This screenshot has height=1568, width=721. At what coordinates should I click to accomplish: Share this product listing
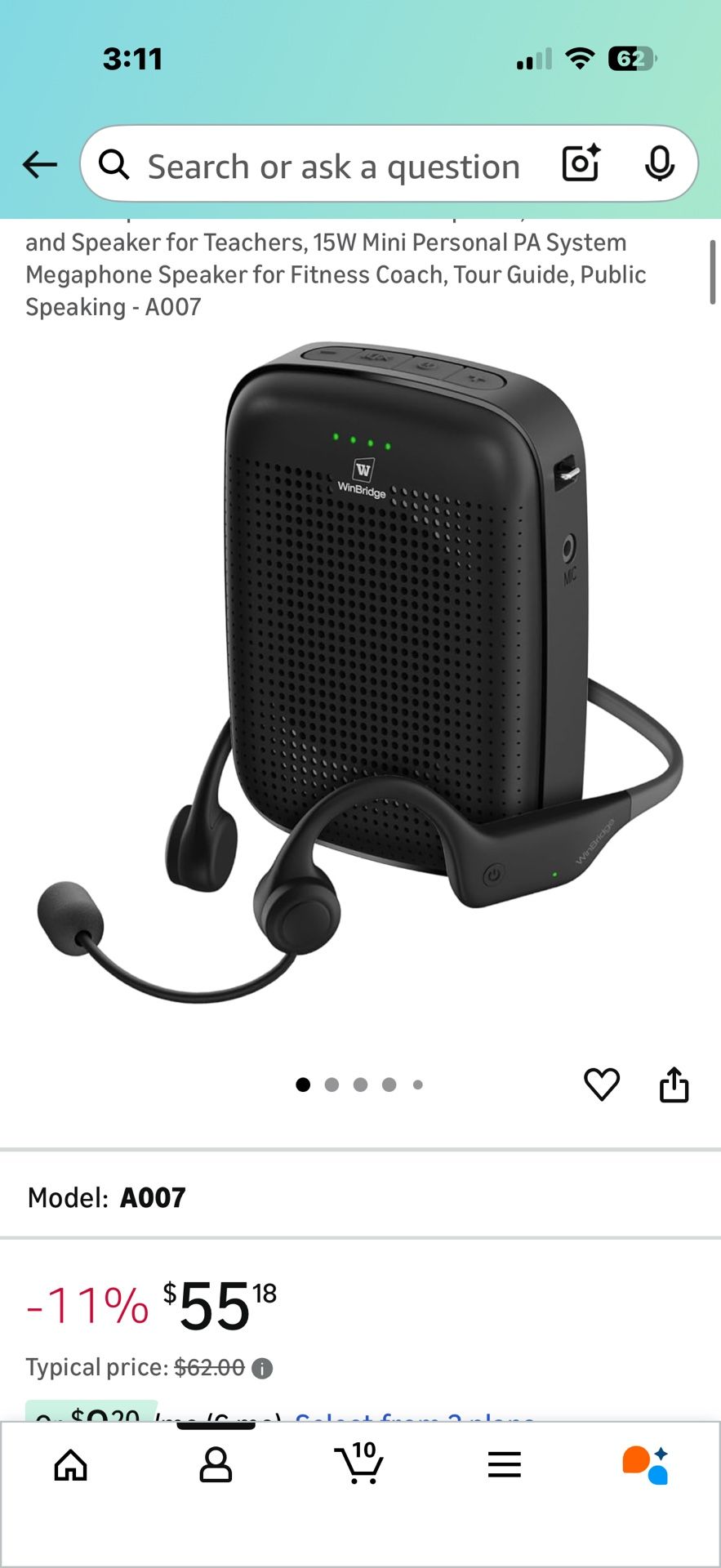[674, 1085]
